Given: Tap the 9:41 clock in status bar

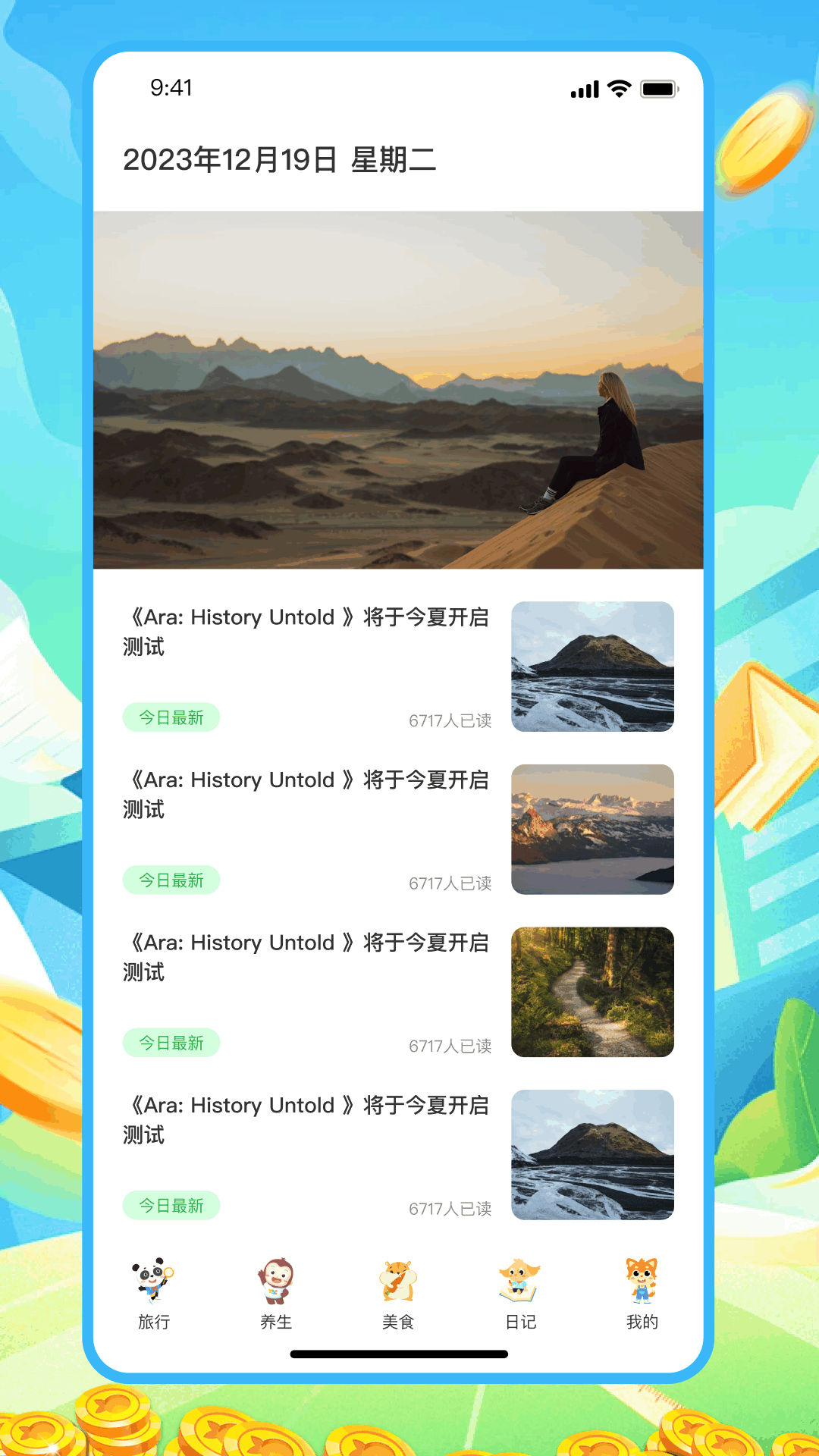Looking at the screenshot, I should 170,88.
